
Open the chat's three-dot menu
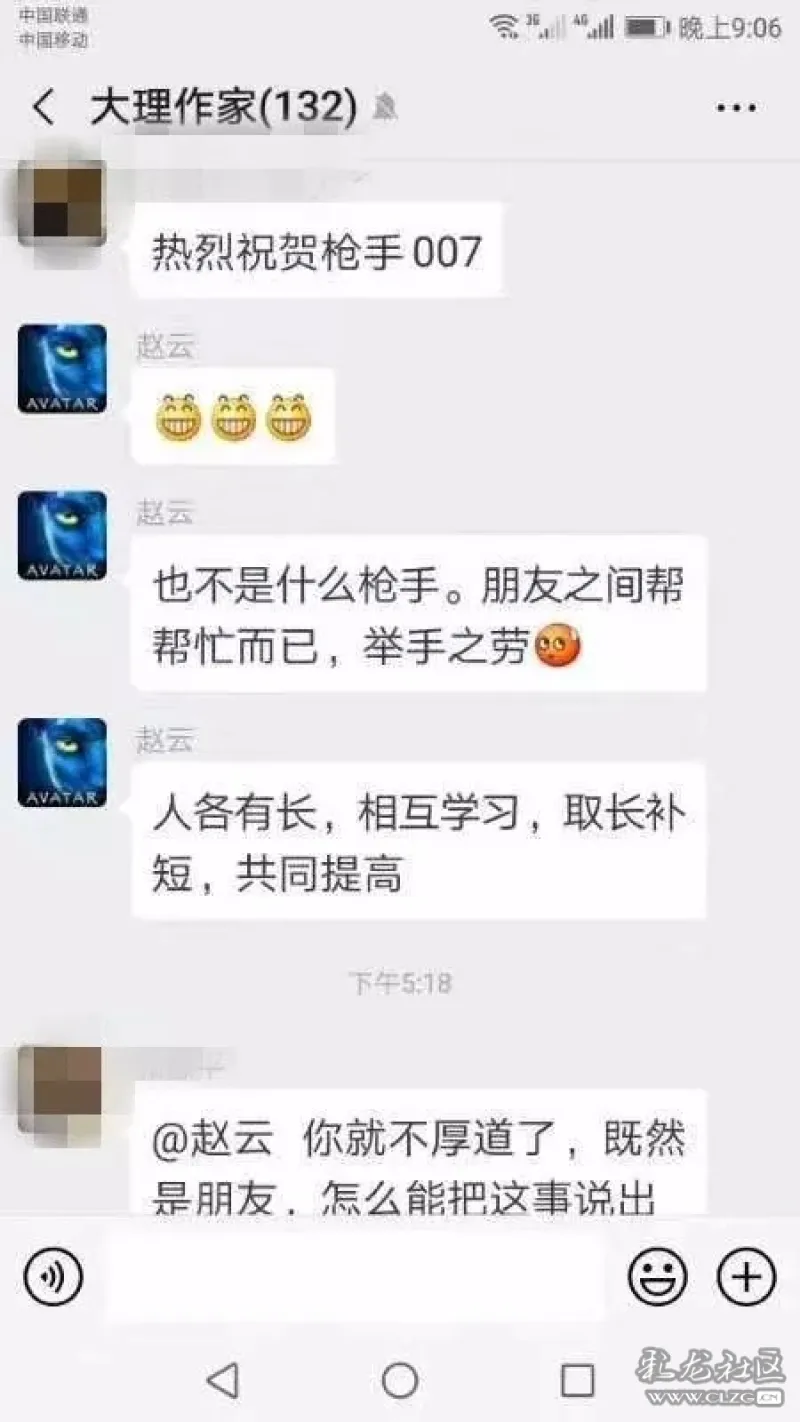click(x=736, y=107)
